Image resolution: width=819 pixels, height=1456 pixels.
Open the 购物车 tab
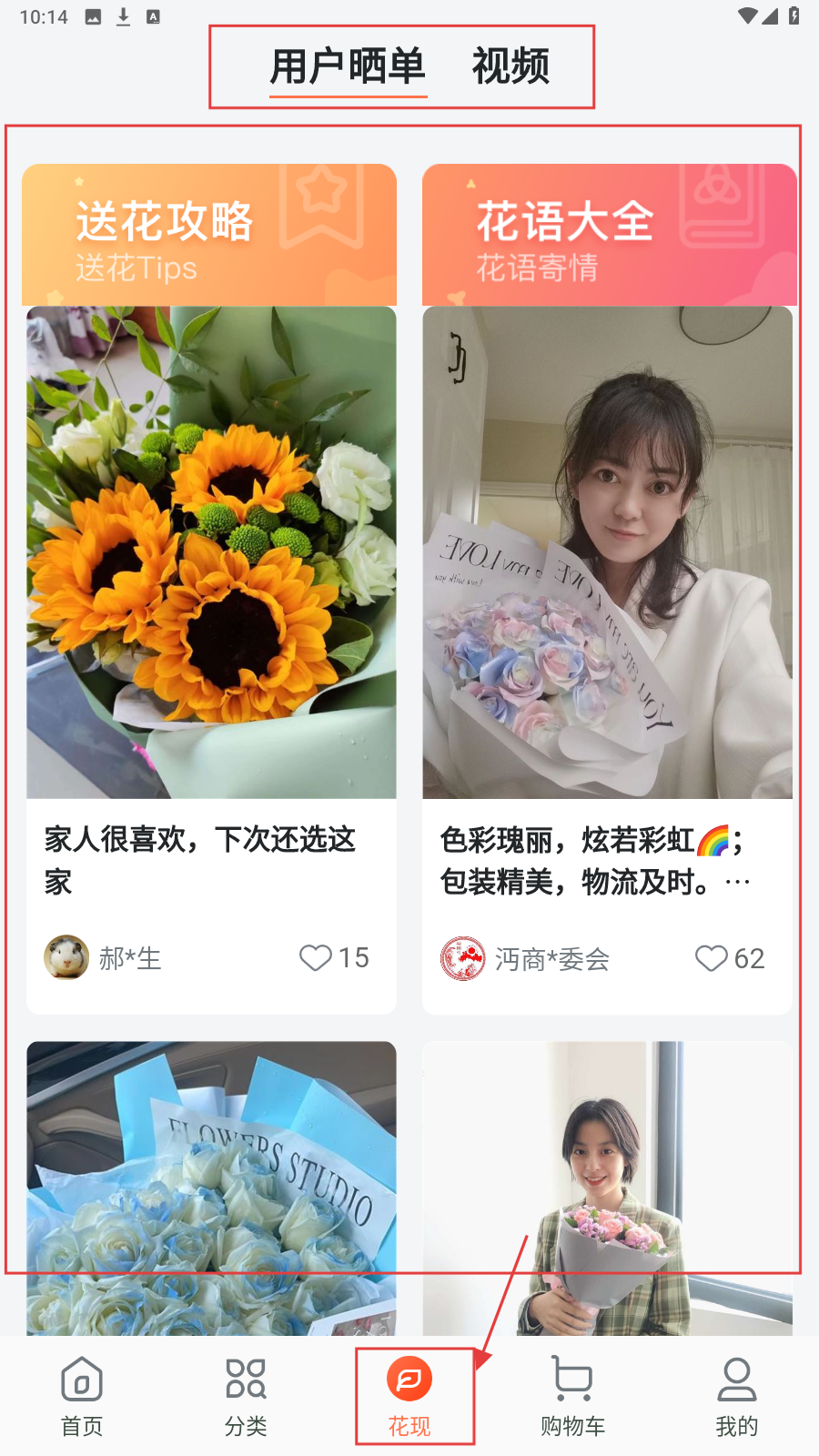click(x=573, y=1396)
